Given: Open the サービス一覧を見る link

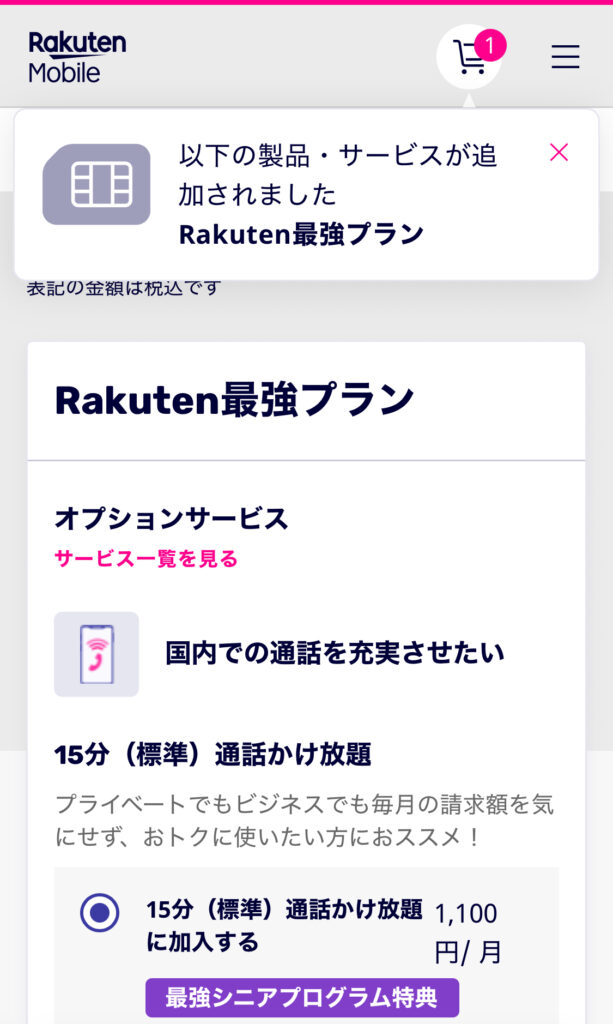Looking at the screenshot, I should (146, 559).
